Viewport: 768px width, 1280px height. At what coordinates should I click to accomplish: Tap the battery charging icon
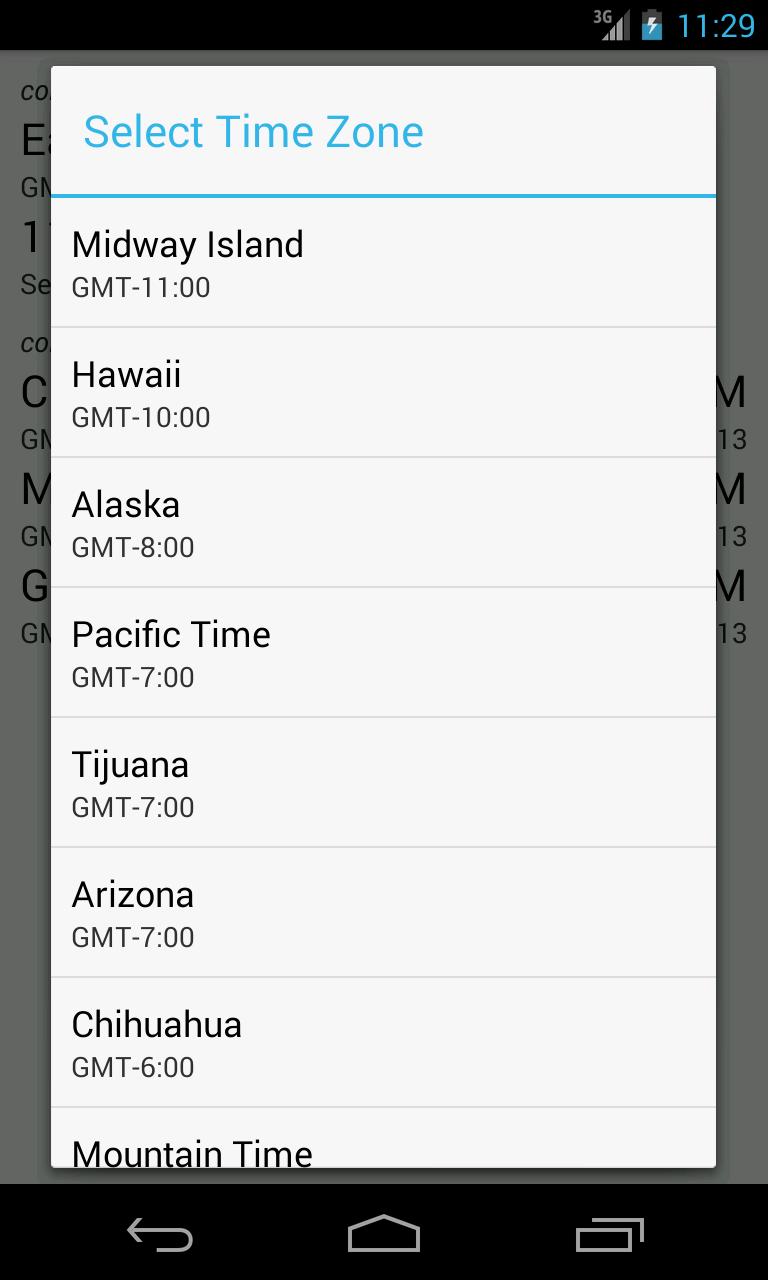(652, 24)
